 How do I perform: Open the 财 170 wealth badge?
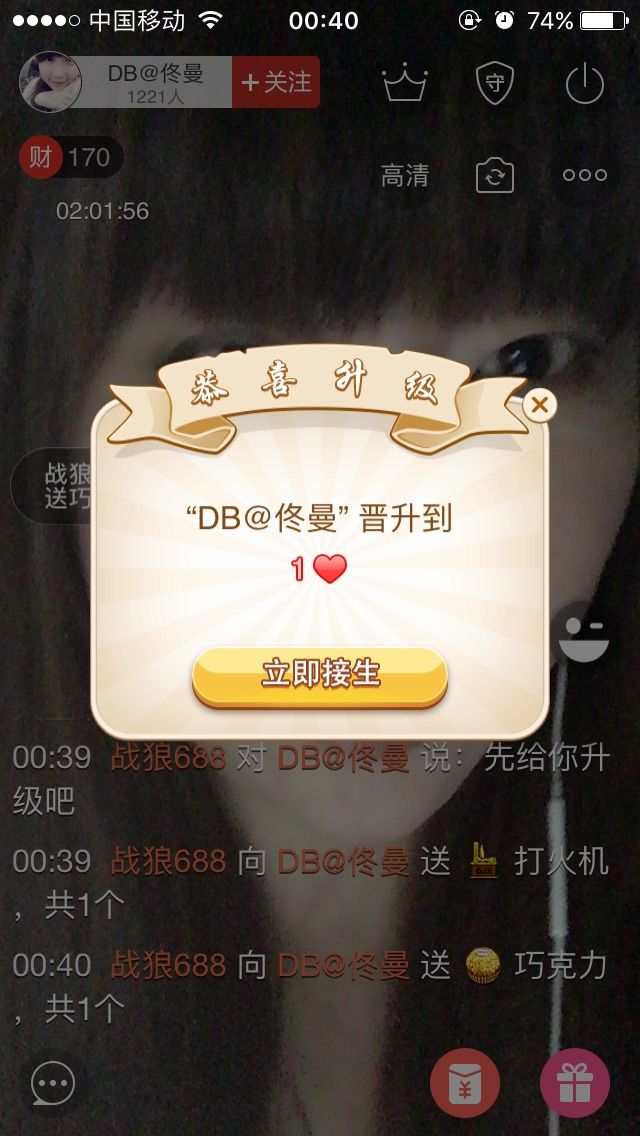[x=70, y=157]
